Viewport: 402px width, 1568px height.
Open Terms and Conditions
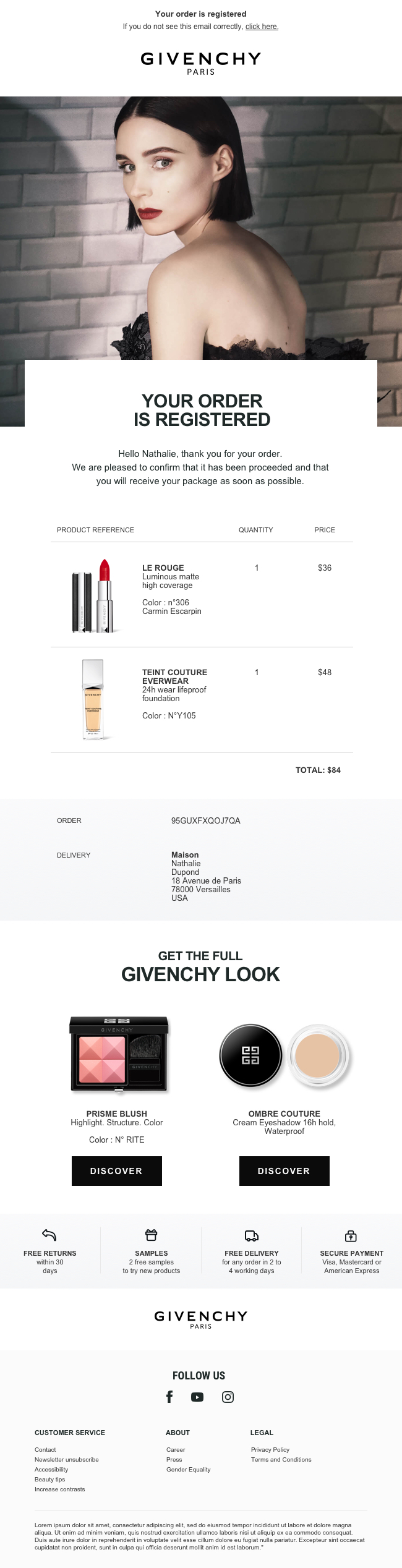pos(281,1459)
